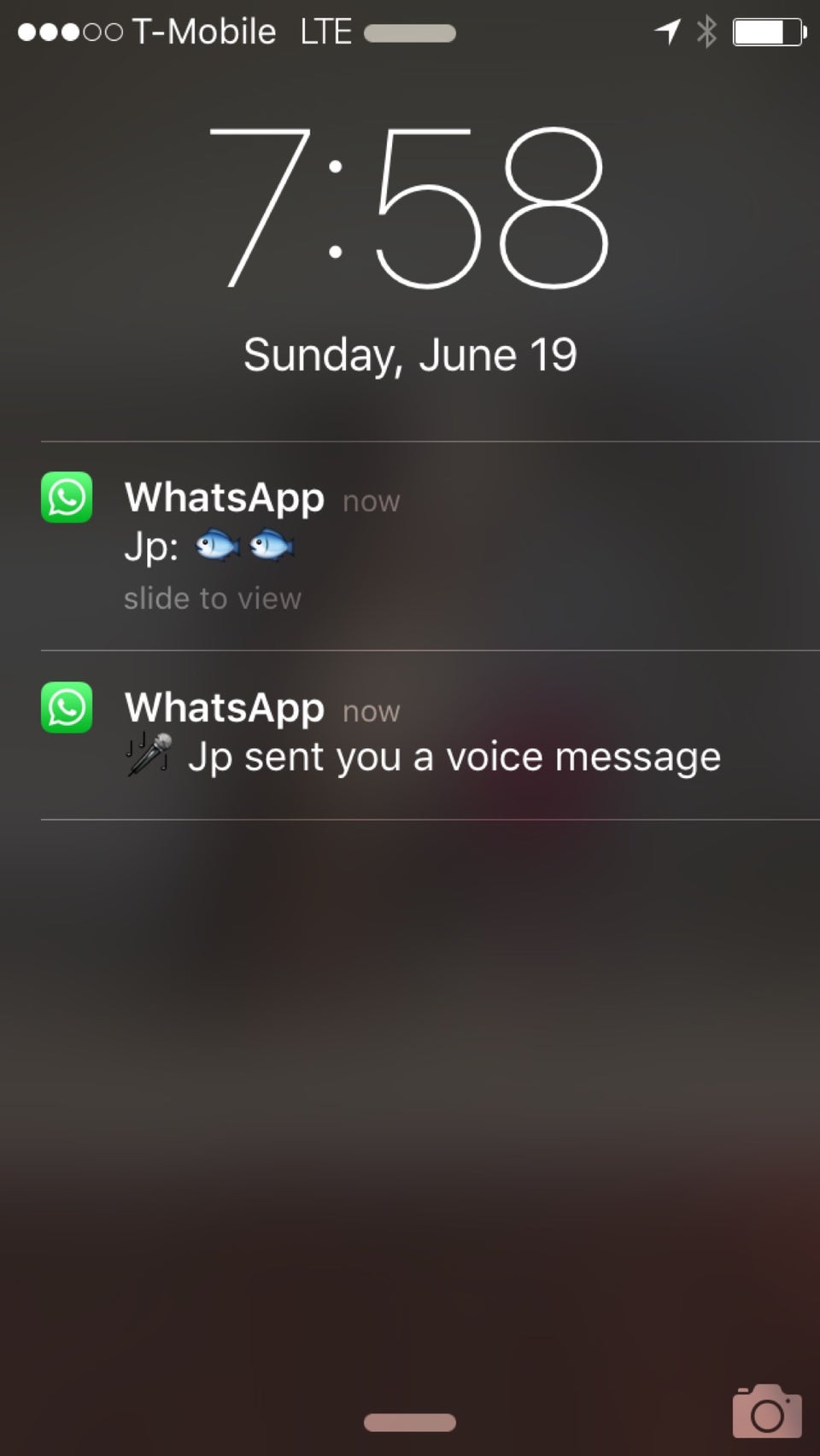
Task: Open the WhatsApp notification with fish emojis
Action: point(430,545)
